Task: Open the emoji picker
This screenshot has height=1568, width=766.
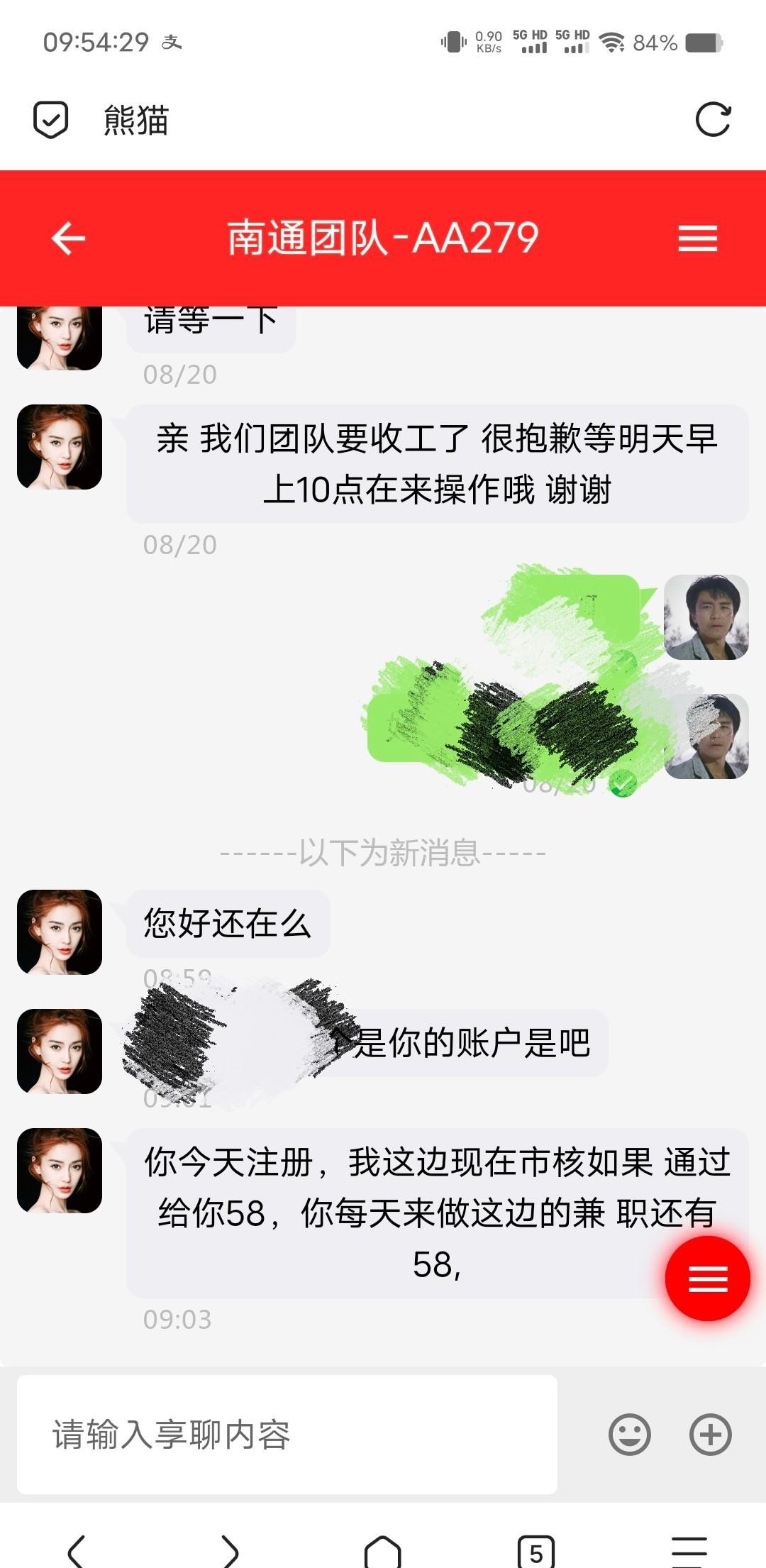Action: pyautogui.click(x=629, y=1435)
